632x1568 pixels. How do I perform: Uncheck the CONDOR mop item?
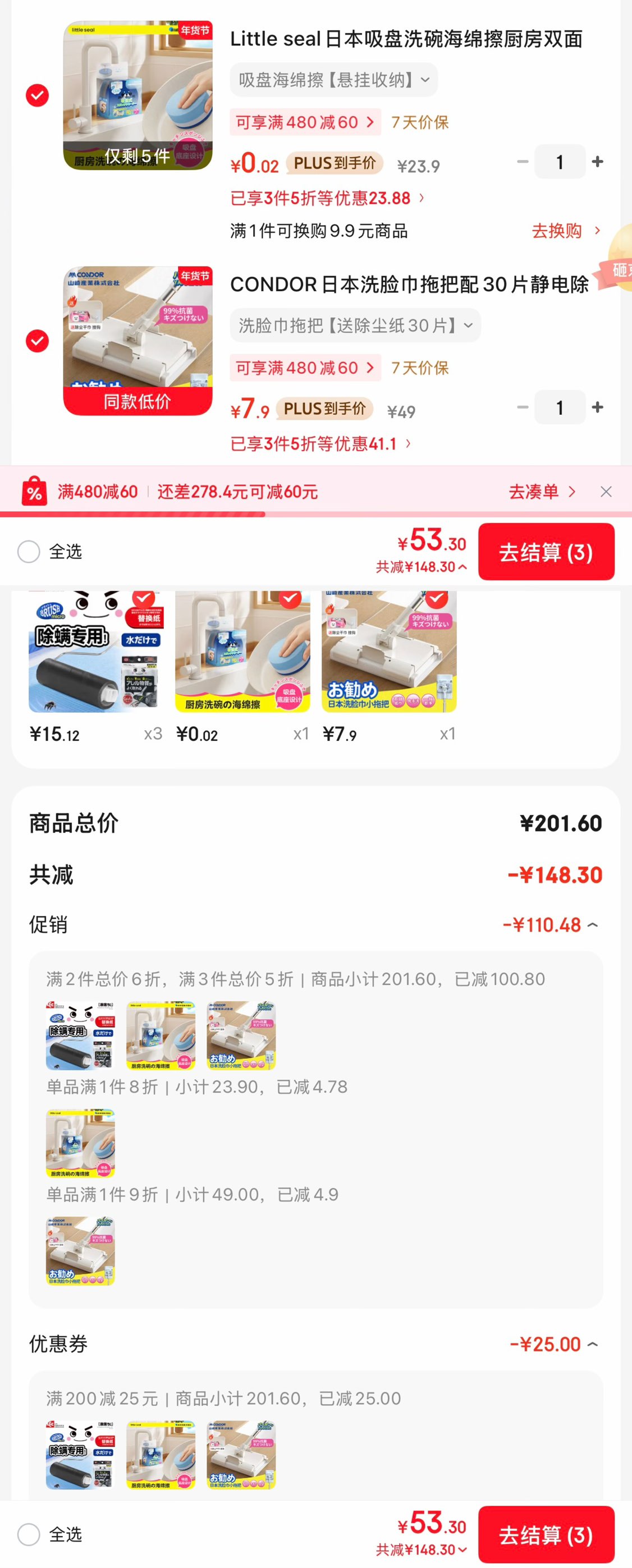37,341
